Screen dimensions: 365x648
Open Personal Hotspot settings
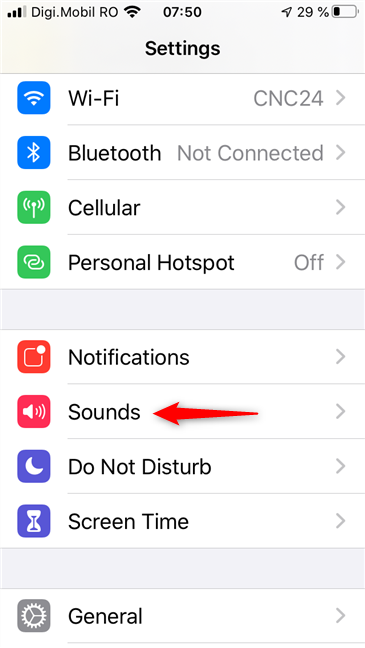click(182, 262)
